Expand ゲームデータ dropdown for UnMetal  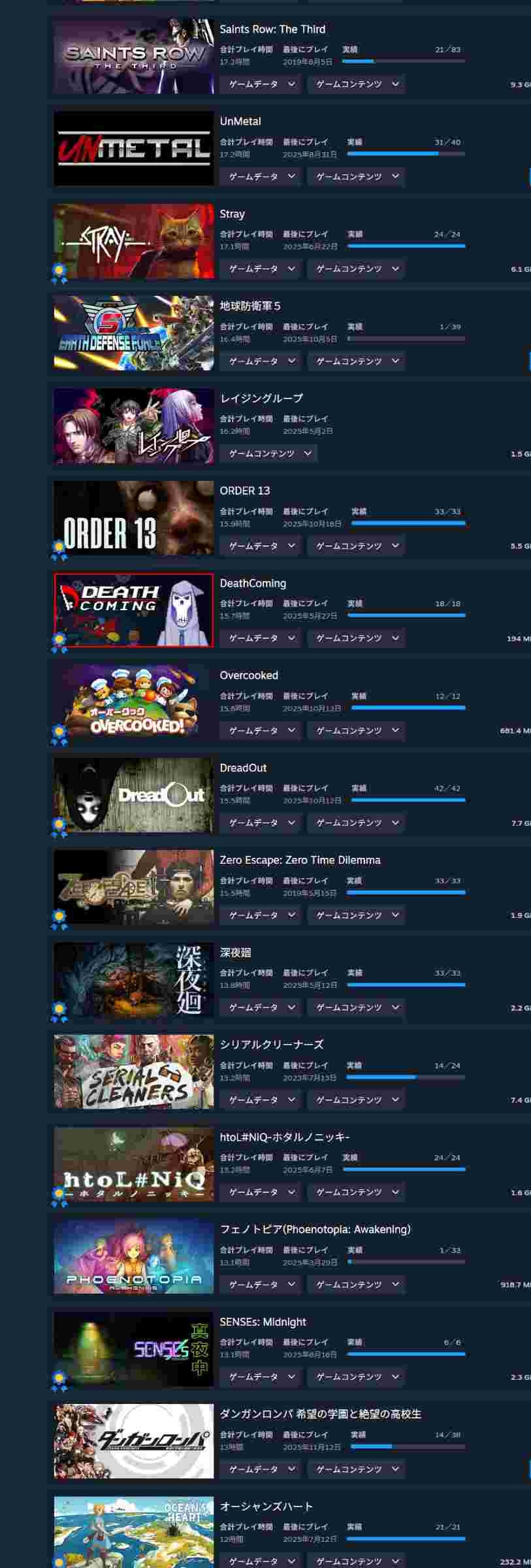(x=261, y=176)
